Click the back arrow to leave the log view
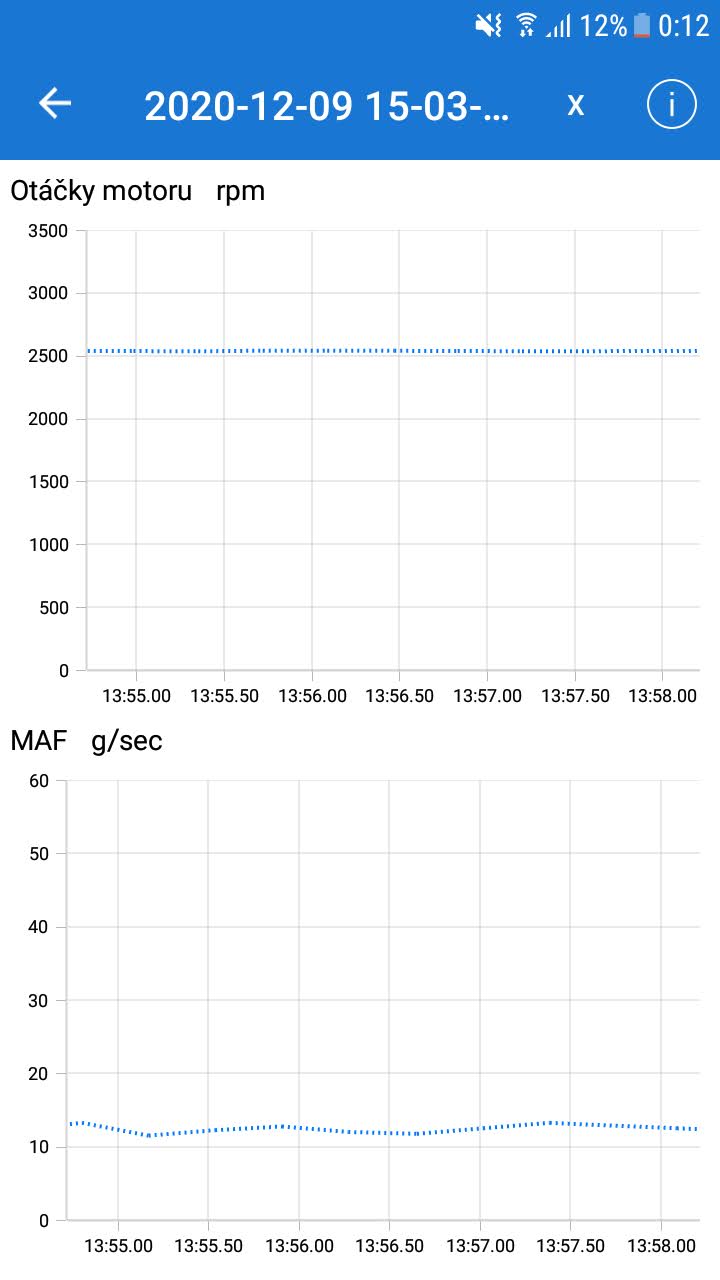 click(x=55, y=102)
